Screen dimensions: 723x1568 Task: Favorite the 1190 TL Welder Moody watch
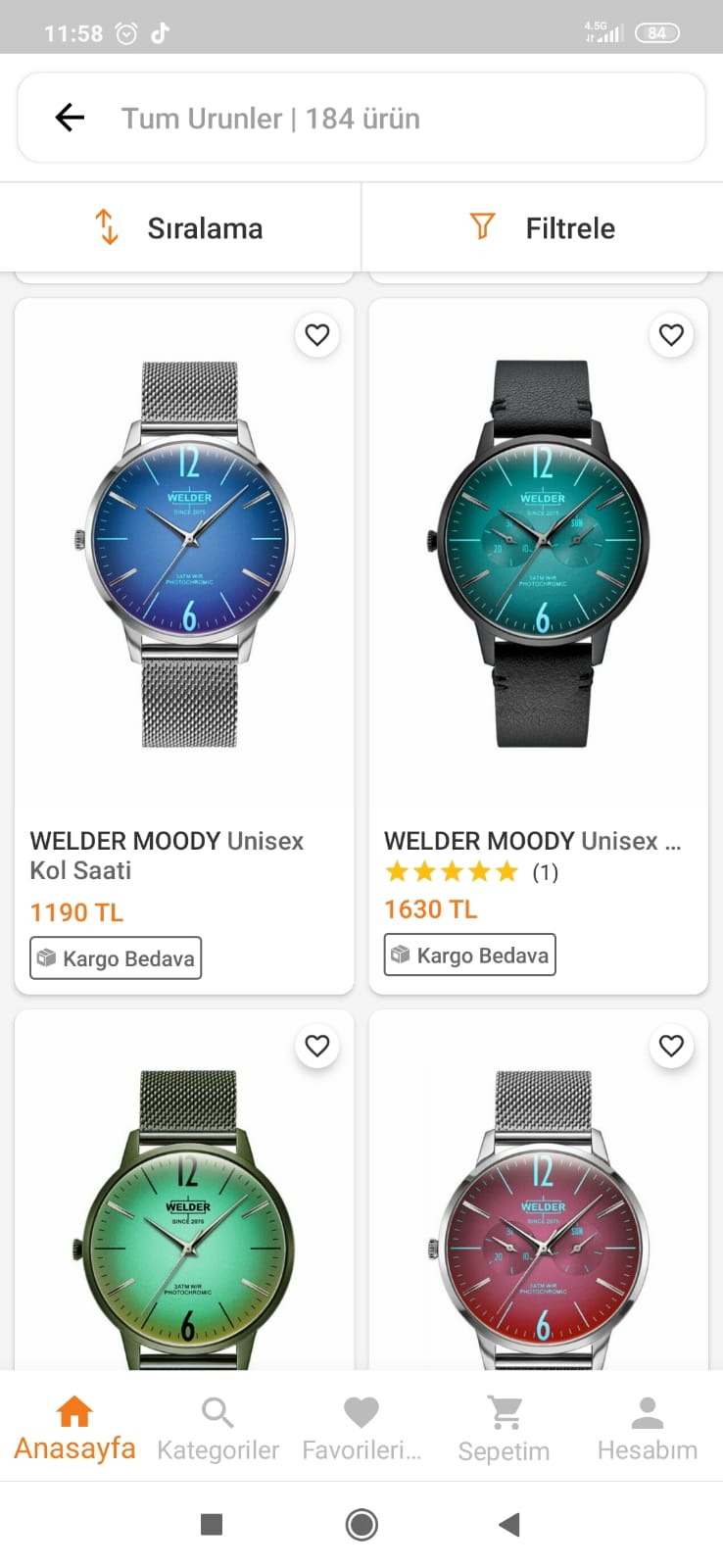[317, 335]
